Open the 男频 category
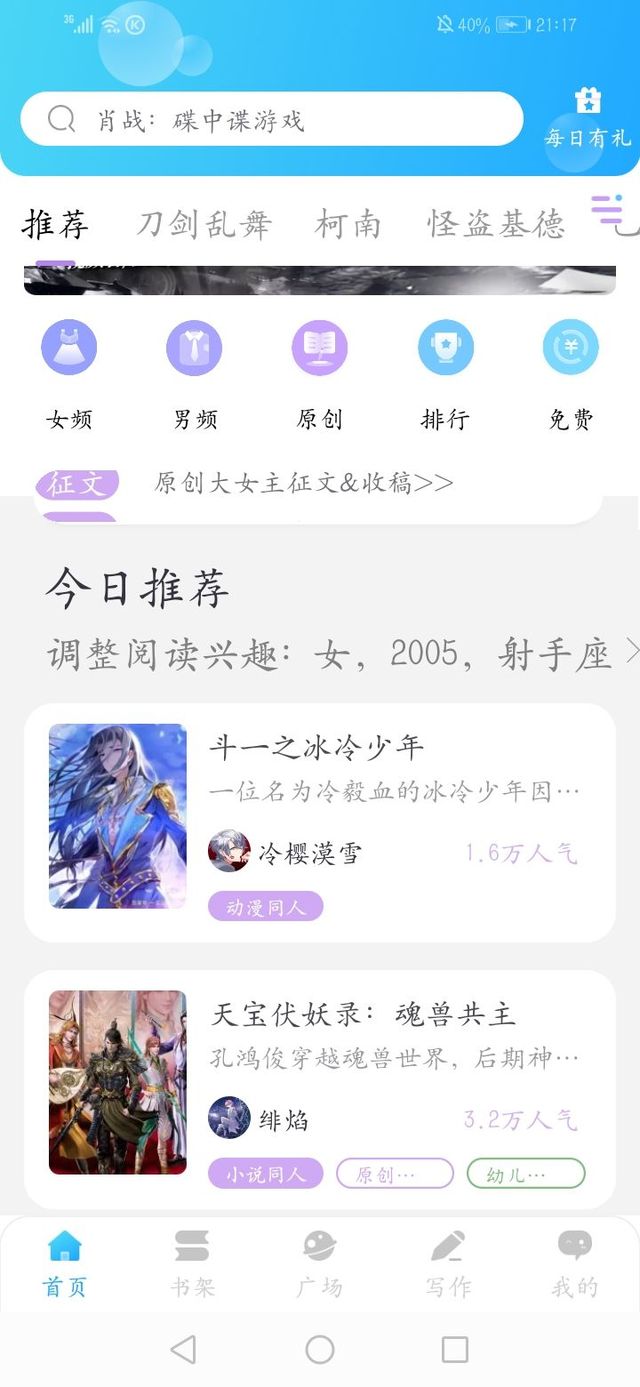This screenshot has width=640, height=1387. [x=194, y=370]
